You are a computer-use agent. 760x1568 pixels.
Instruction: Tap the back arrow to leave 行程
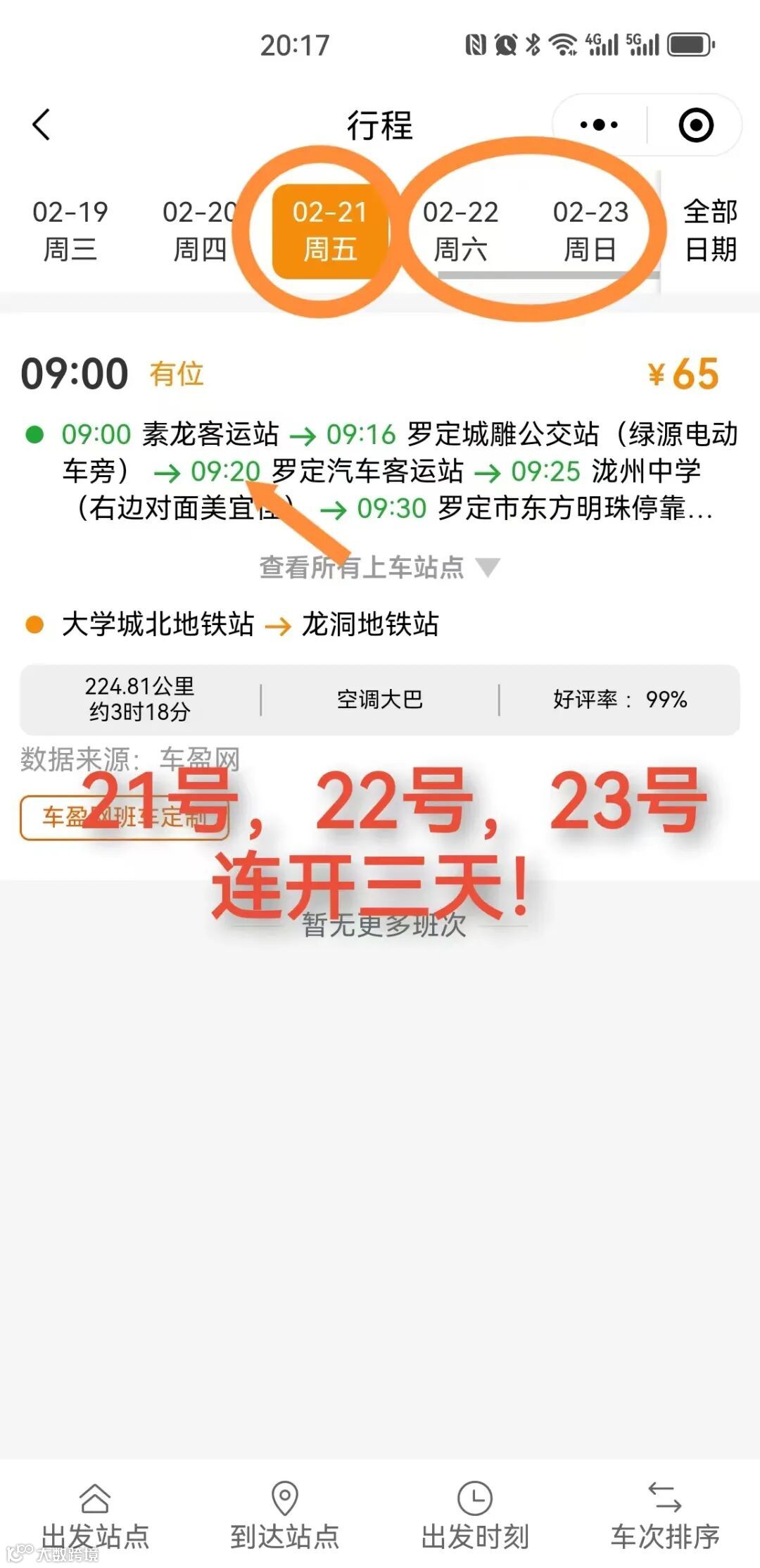click(40, 125)
